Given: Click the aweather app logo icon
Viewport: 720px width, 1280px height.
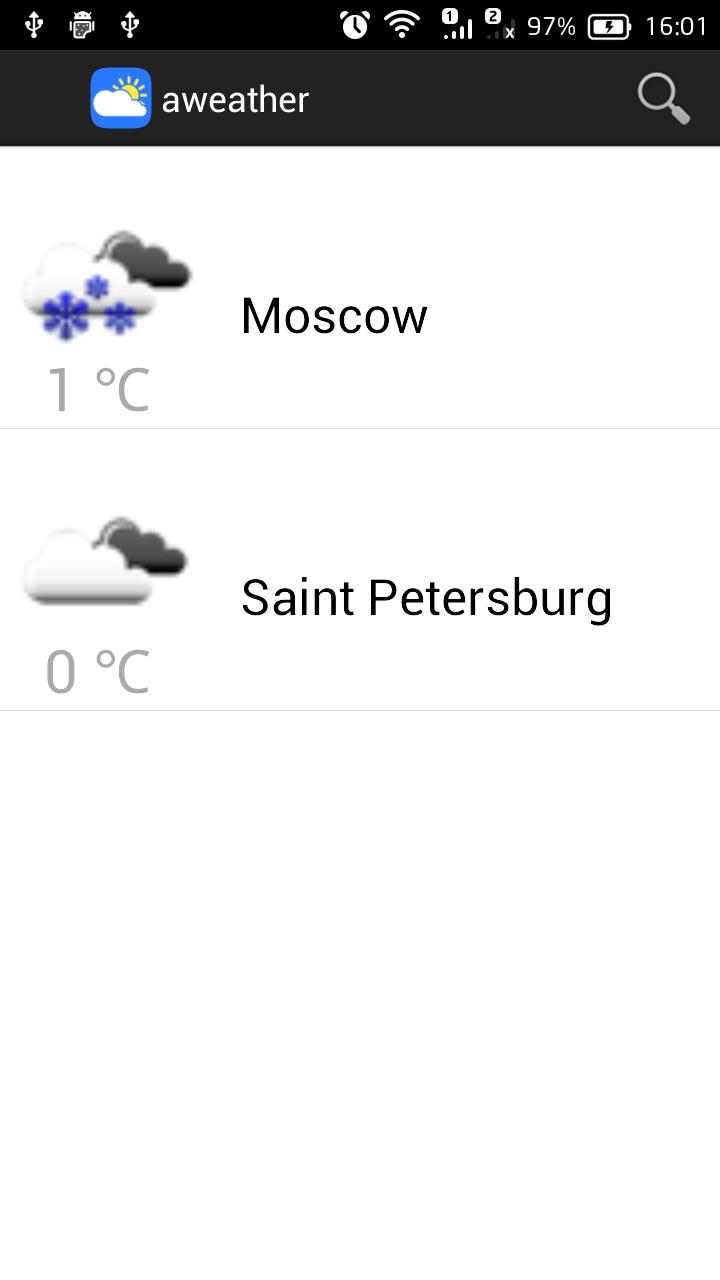Looking at the screenshot, I should tap(120, 97).
